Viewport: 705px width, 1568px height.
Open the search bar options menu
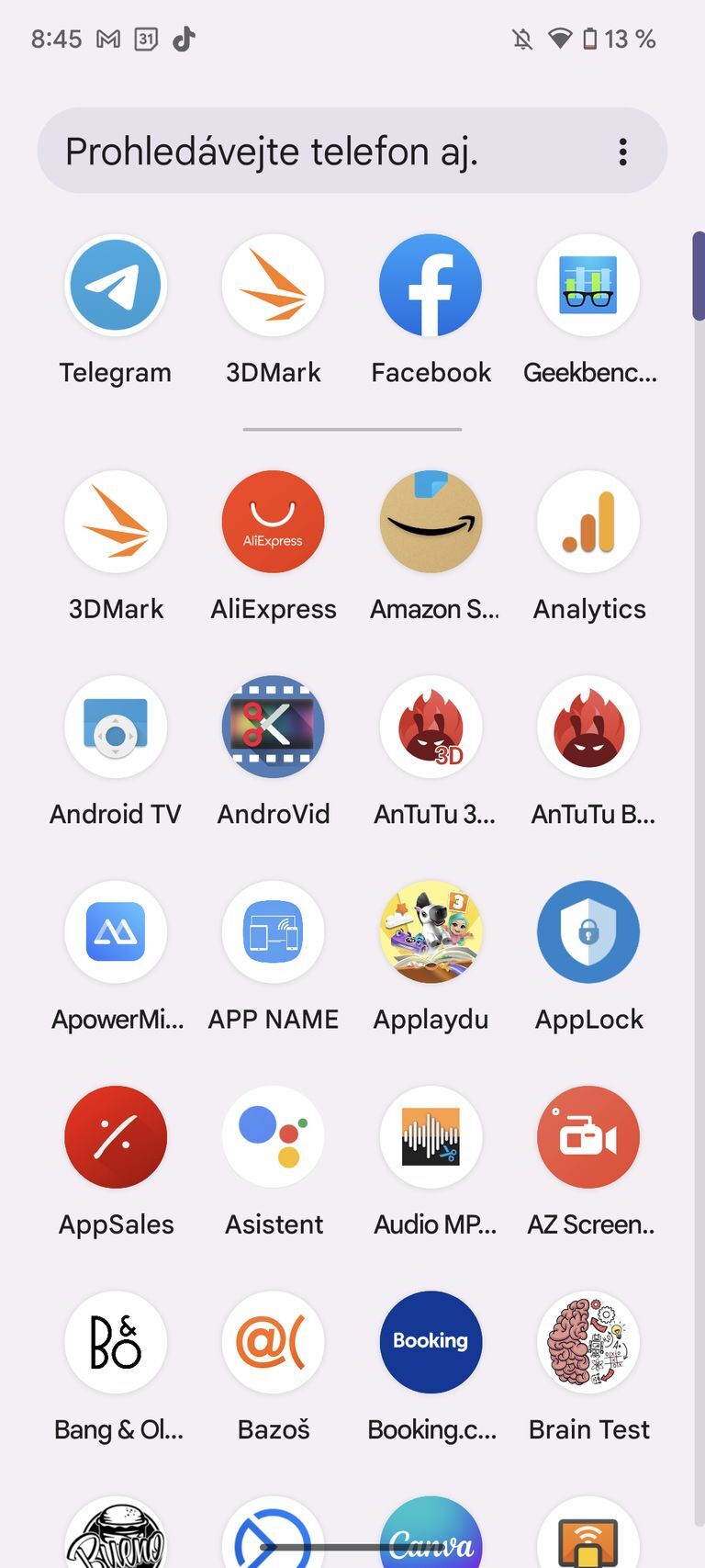622,152
